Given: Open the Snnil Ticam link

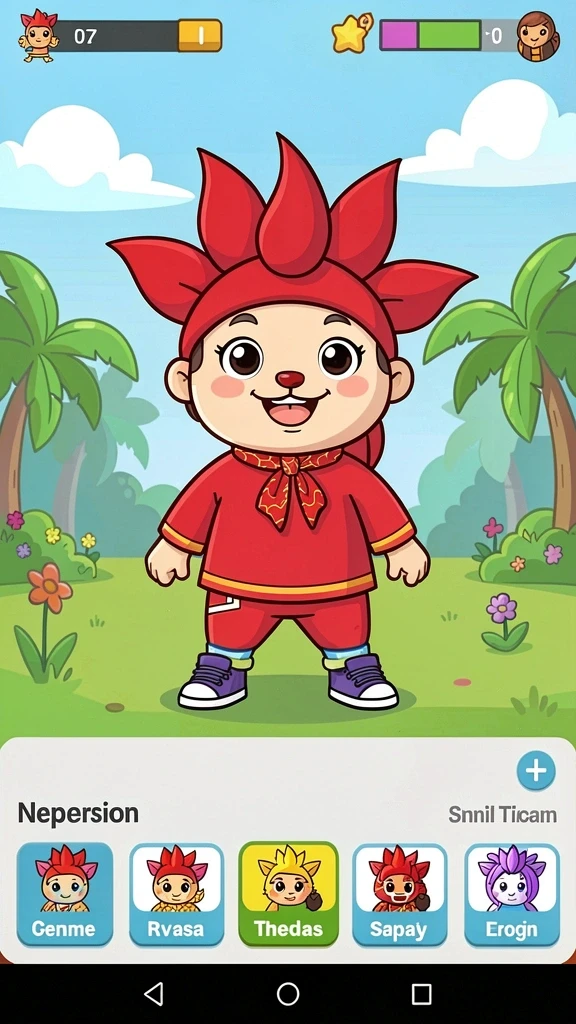Looking at the screenshot, I should pos(502,814).
